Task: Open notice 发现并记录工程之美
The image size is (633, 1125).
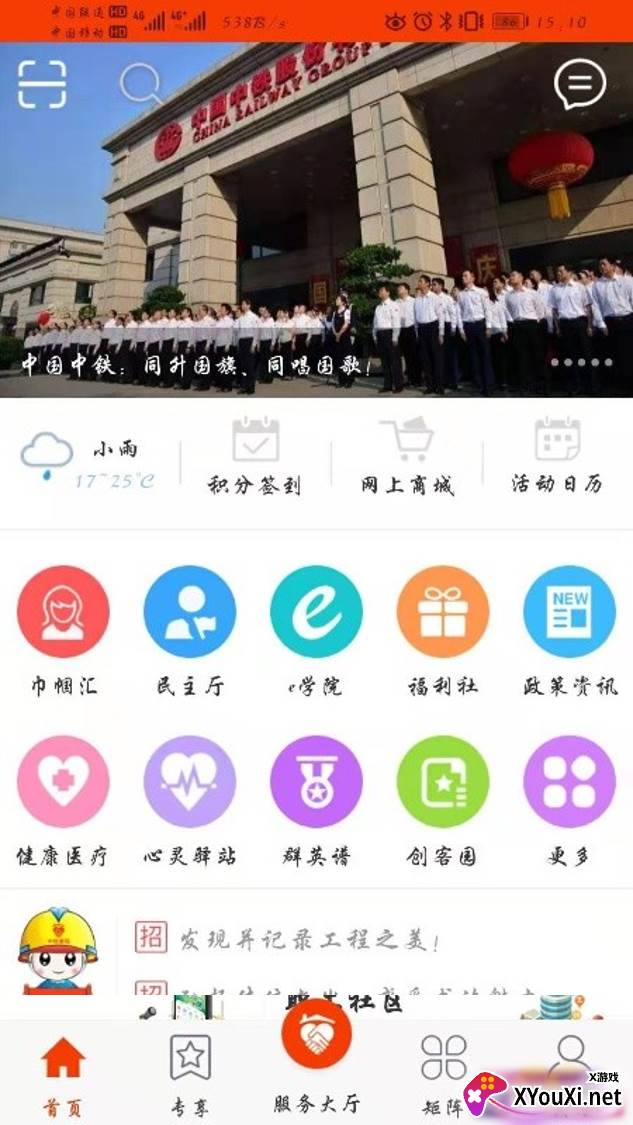Action: (x=309, y=940)
